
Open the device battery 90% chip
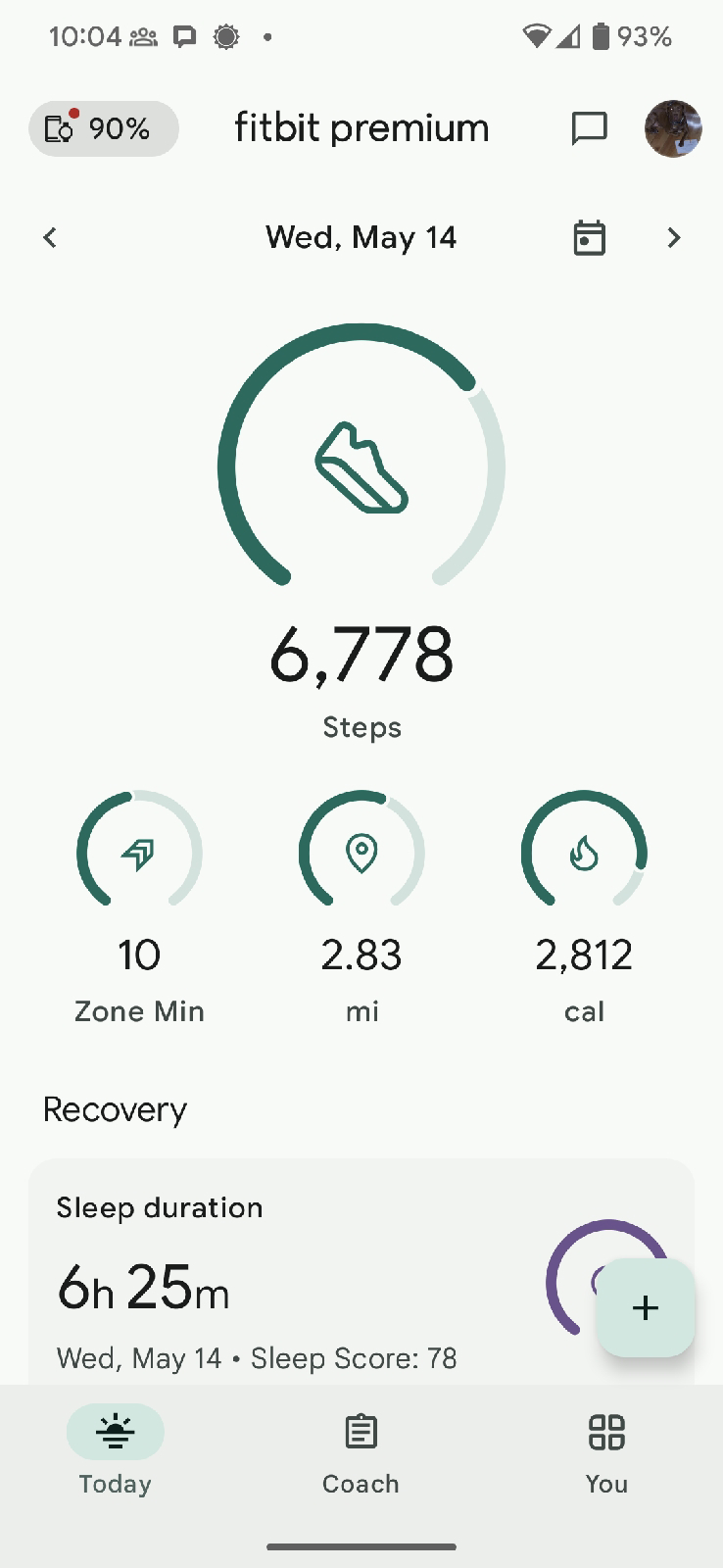[x=104, y=128]
